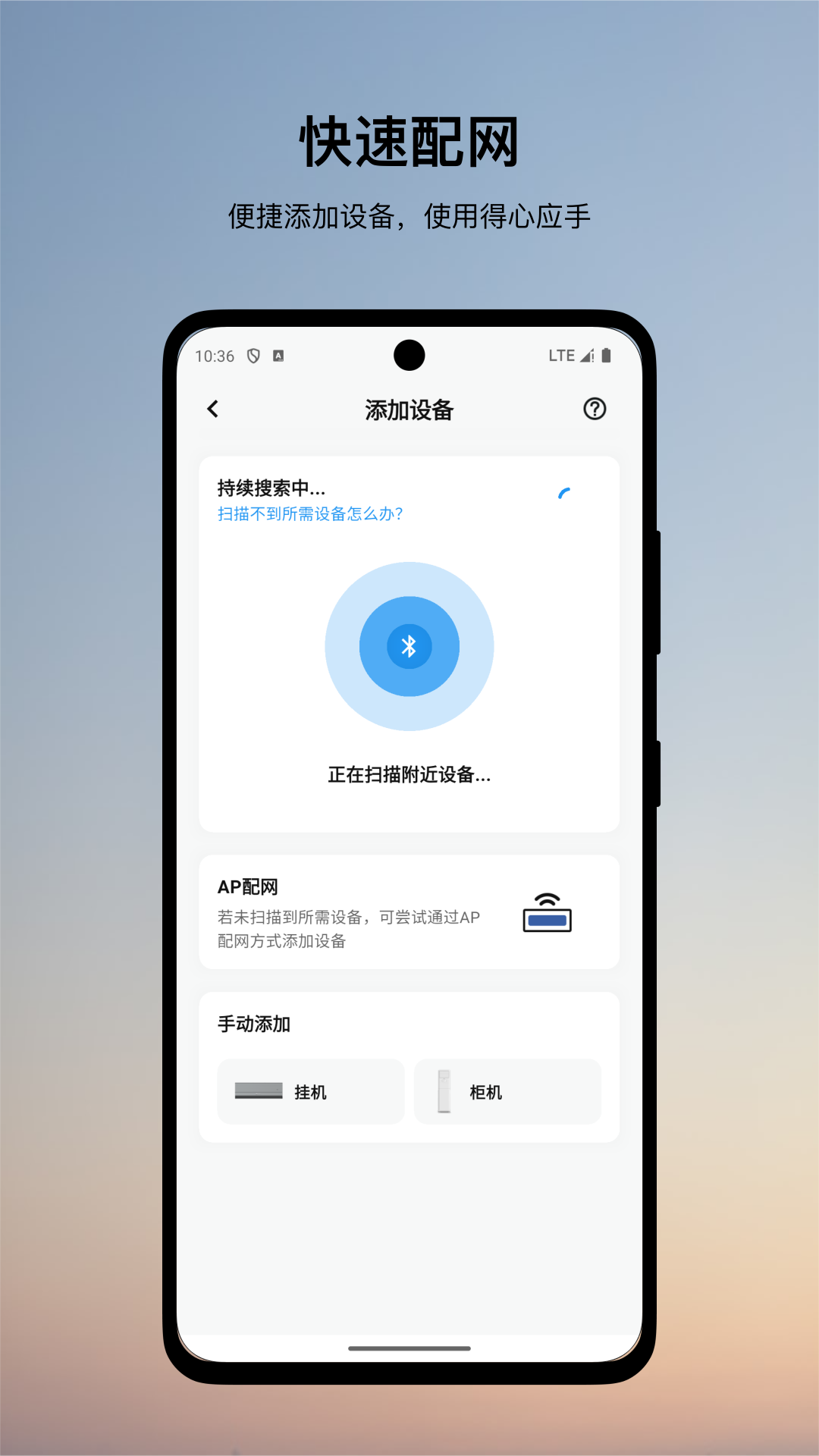819x1456 pixels.
Task: Tap the Bluetooth scanning icon
Action: 409,646
